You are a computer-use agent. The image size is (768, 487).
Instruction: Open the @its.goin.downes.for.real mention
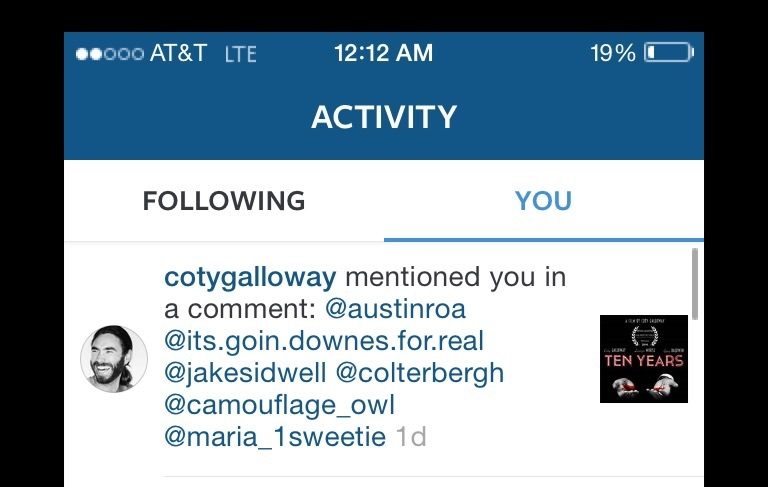pyautogui.click(x=324, y=341)
